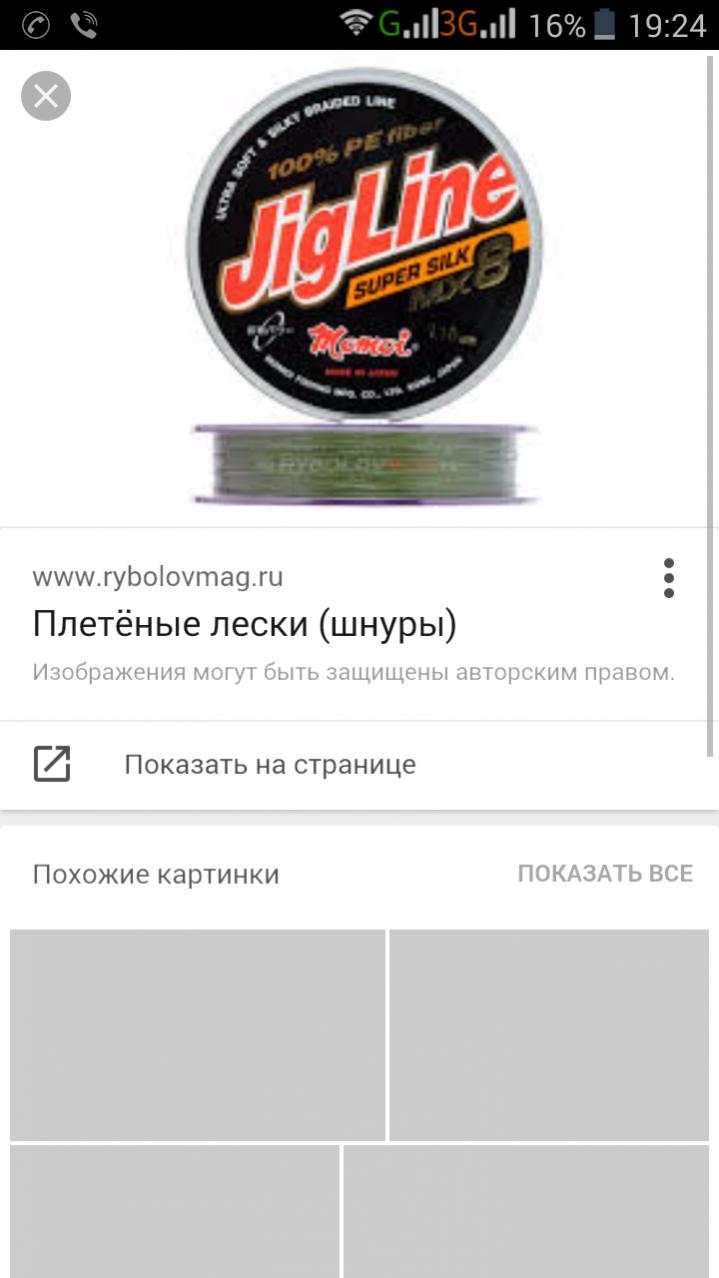Viewport: 719px width, 1278px height.
Task: Close the image viewer
Action: (x=46, y=97)
